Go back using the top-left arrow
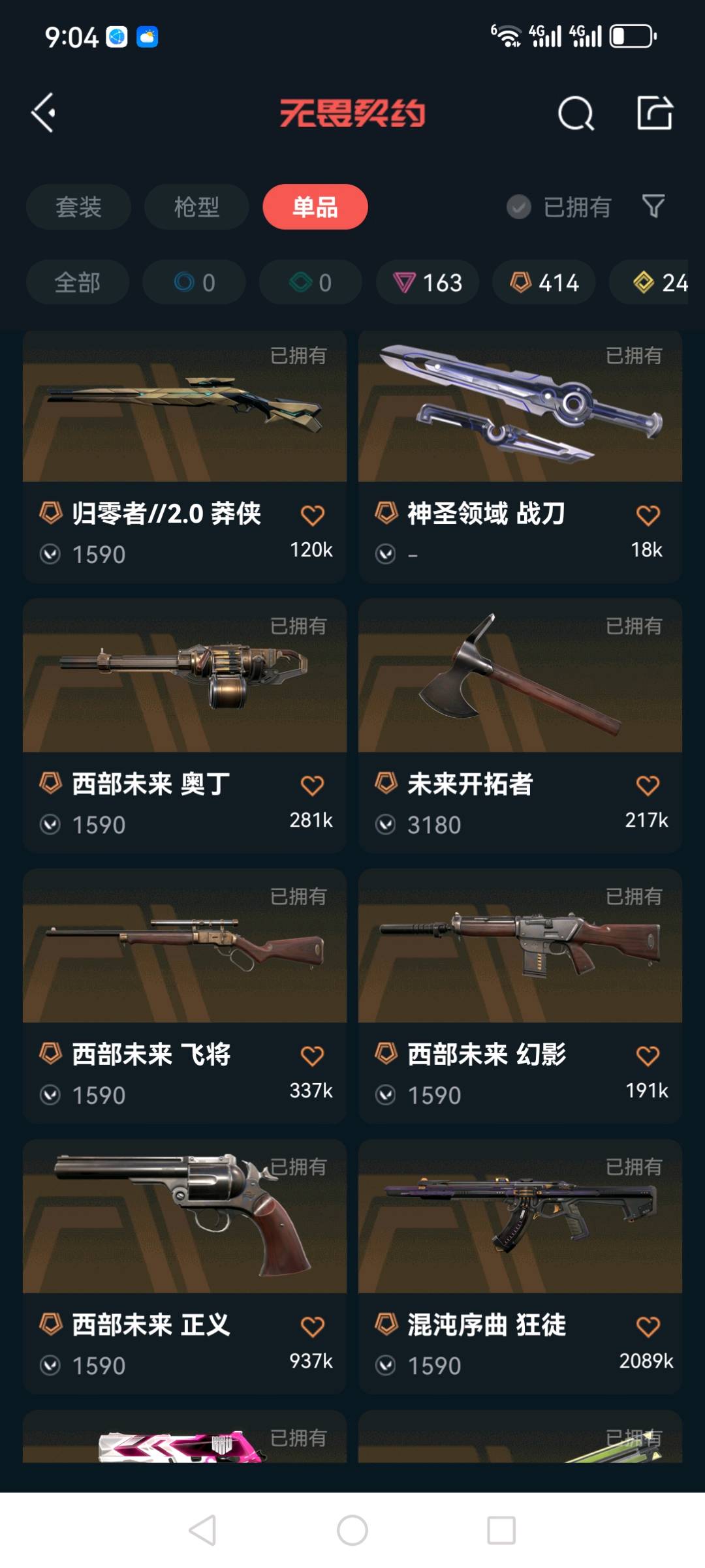Screen dimensions: 705x1568 pos(44,113)
